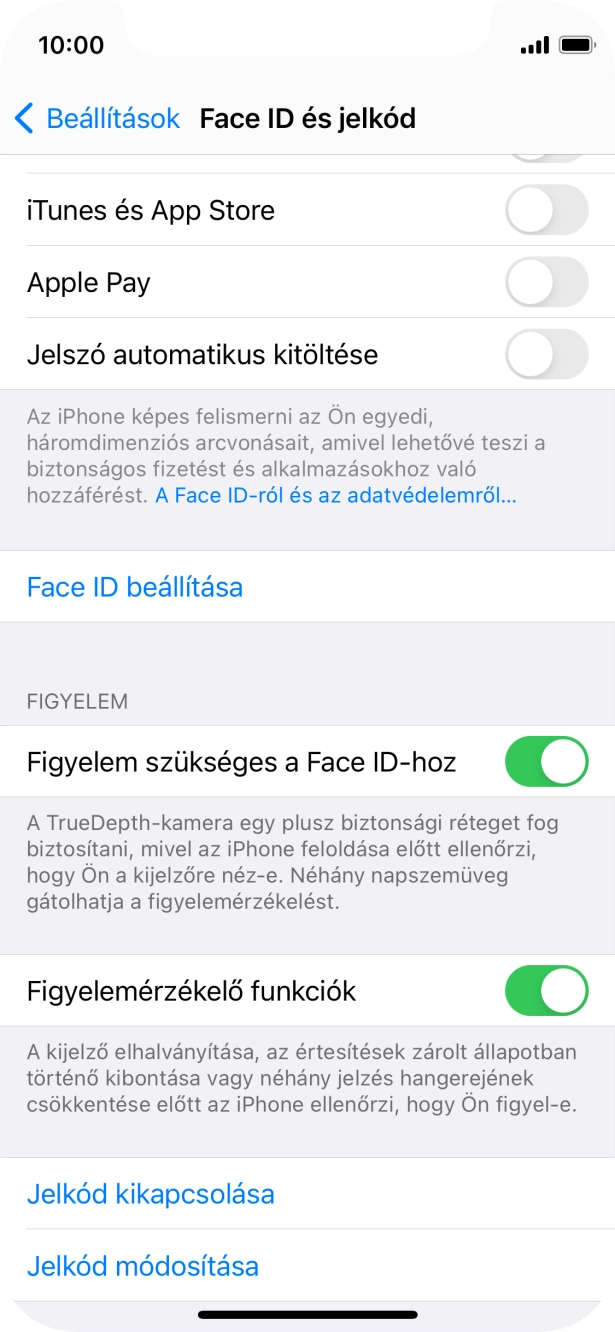Viewport: 615px width, 1332px height.
Task: Turn on Apple Pay switch
Action: 546,282
